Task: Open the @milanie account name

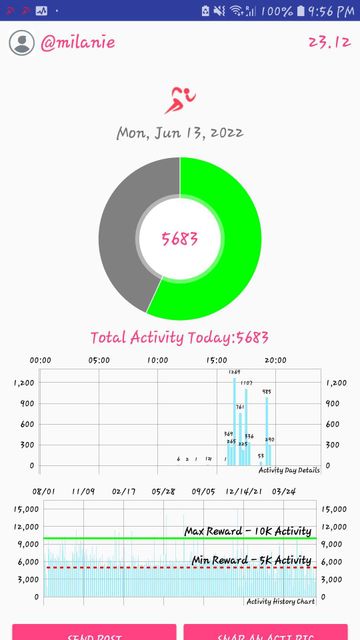Action: pyautogui.click(x=78, y=43)
